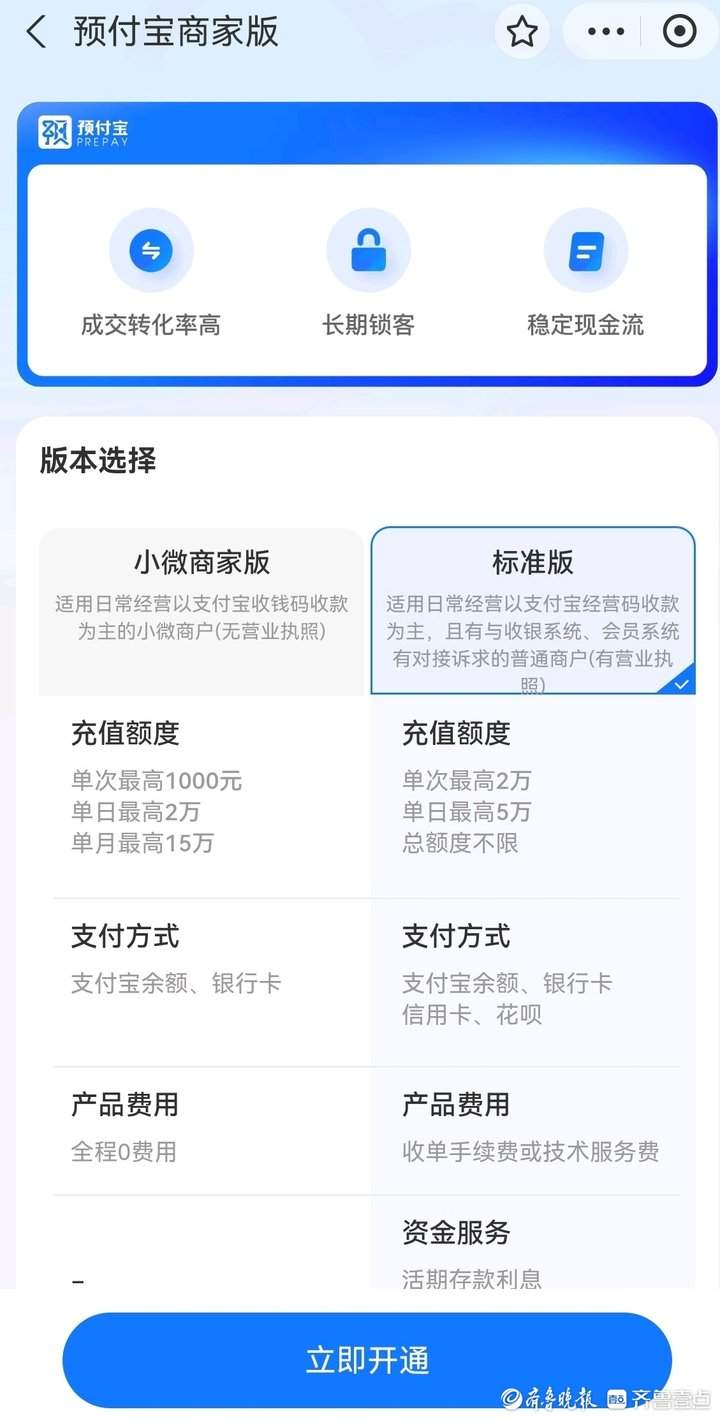Select the 标准版 version
This screenshot has height=1421, width=720.
[x=533, y=610]
